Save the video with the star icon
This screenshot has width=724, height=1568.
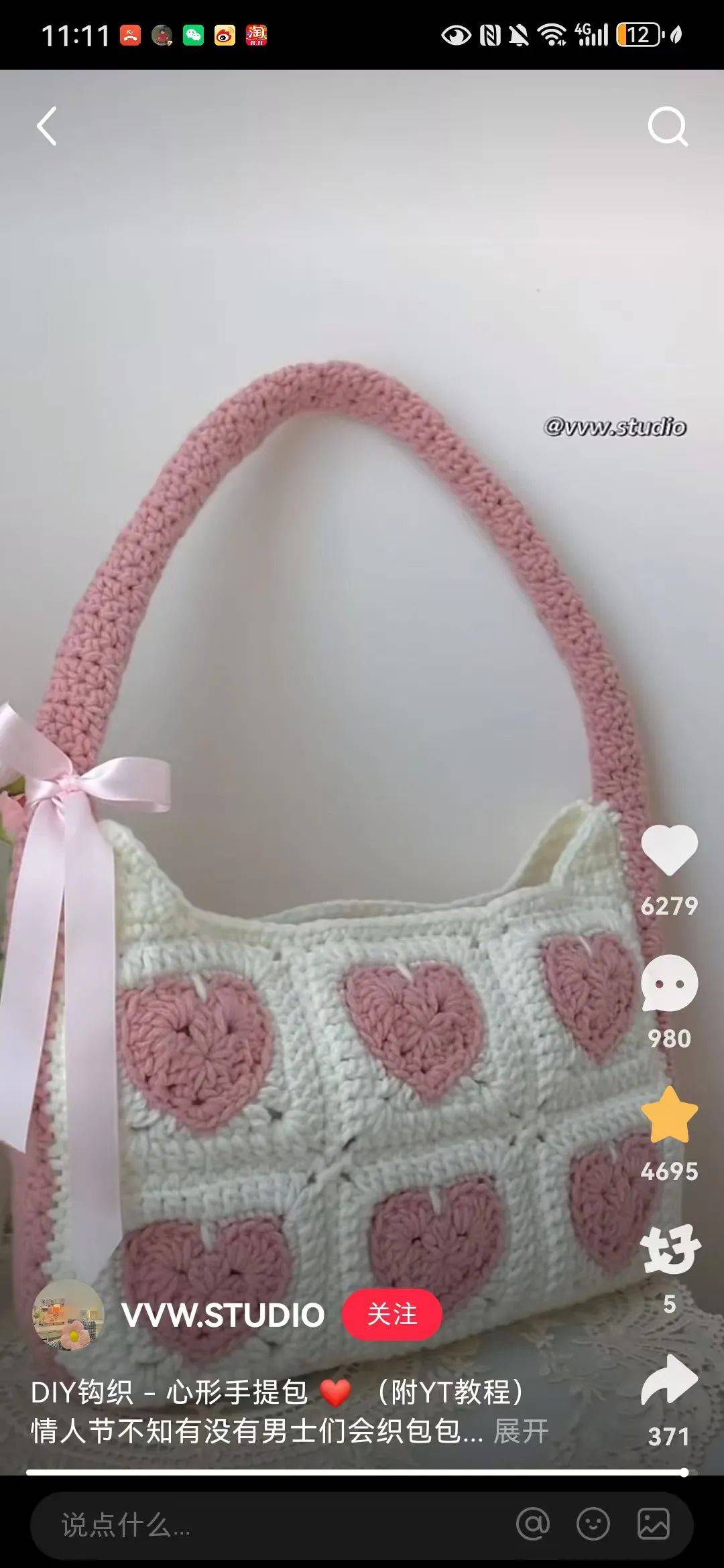coord(669,1115)
